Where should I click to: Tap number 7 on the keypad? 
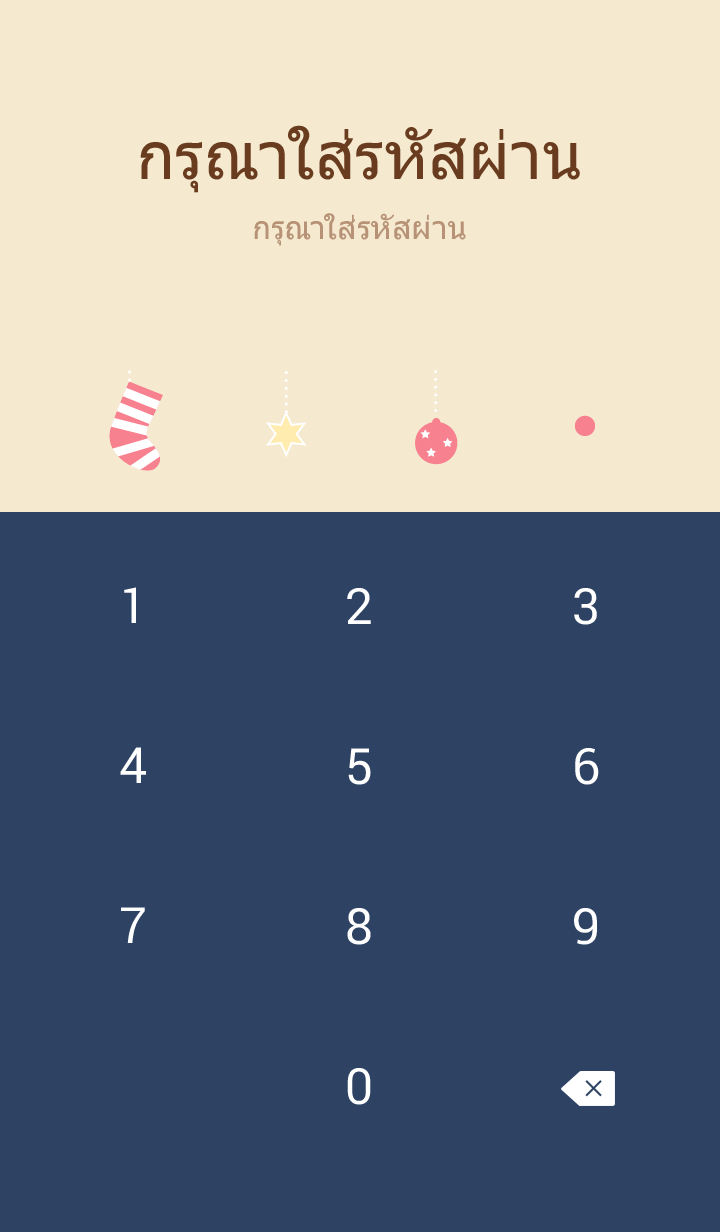tap(133, 927)
